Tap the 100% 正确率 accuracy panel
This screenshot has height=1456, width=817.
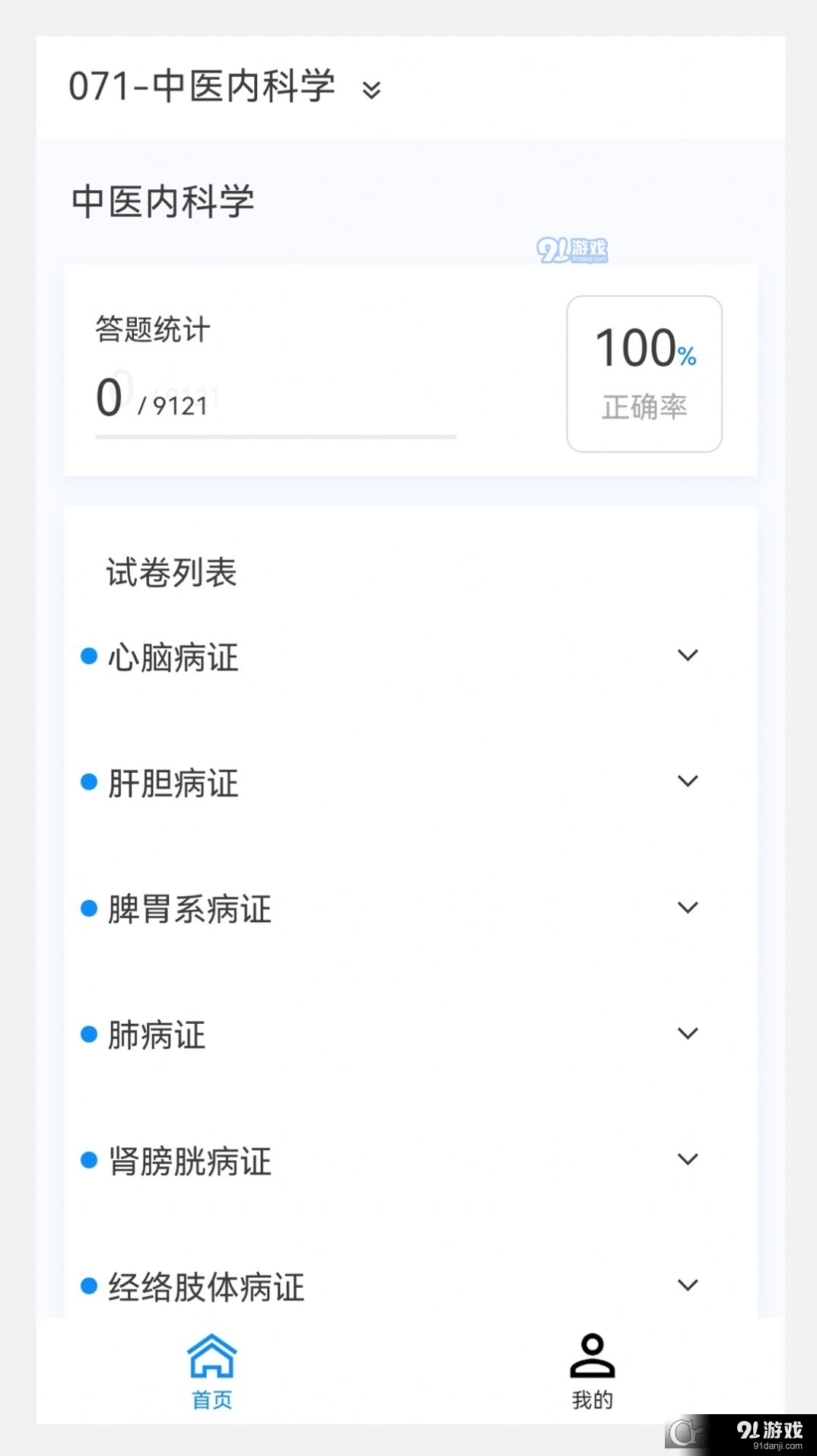(x=644, y=372)
